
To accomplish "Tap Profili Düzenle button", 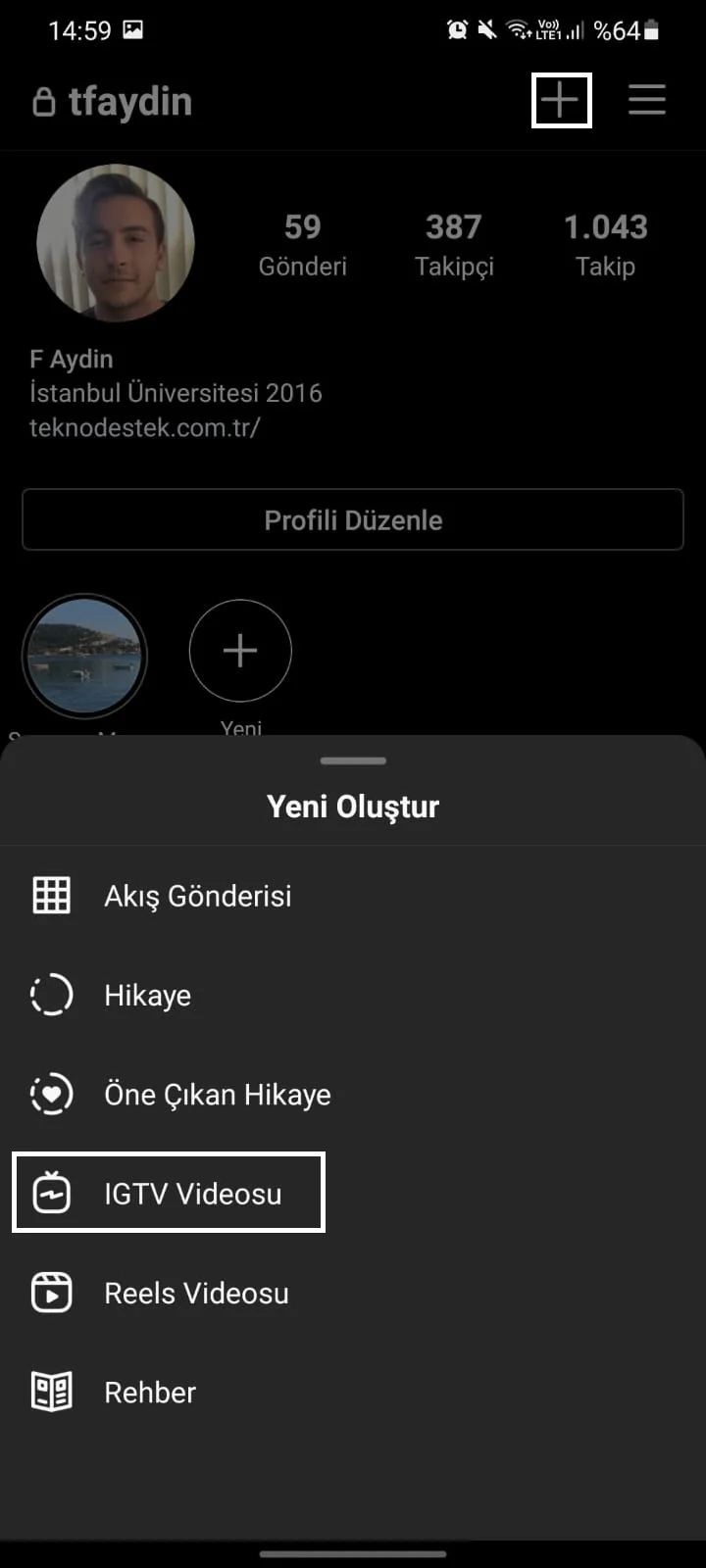I will point(353,519).
